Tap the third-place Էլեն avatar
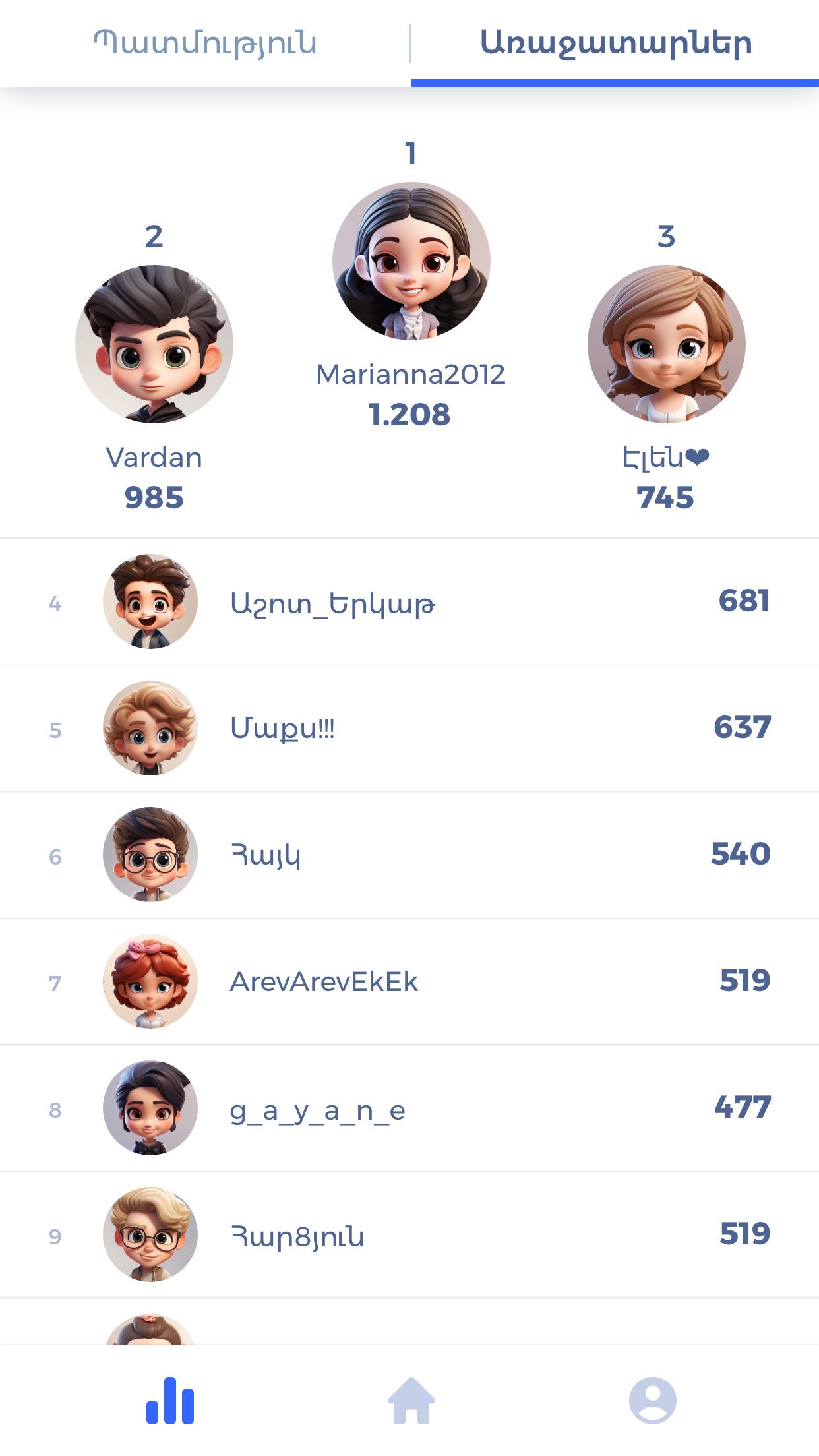 666,344
